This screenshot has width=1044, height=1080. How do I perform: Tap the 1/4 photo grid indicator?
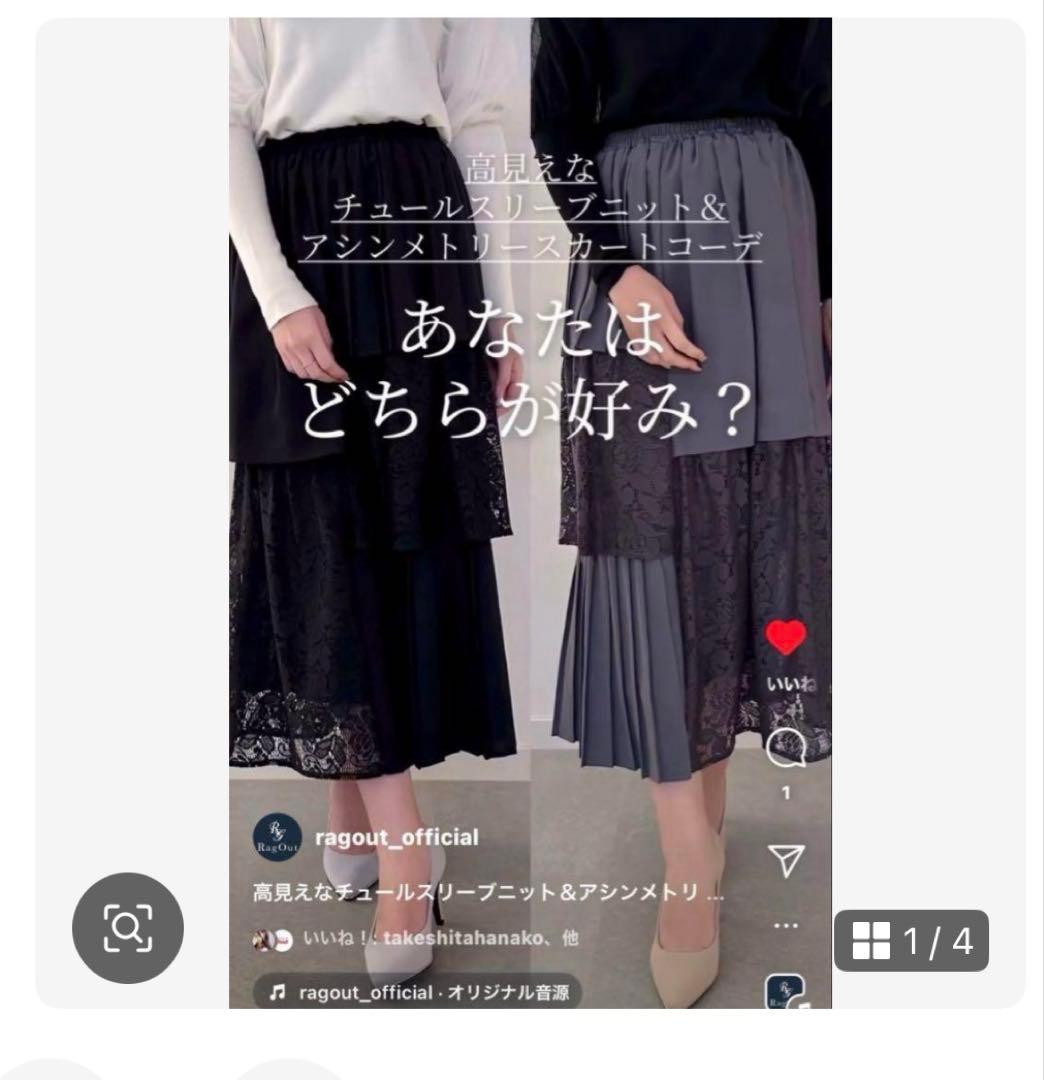tap(911, 941)
